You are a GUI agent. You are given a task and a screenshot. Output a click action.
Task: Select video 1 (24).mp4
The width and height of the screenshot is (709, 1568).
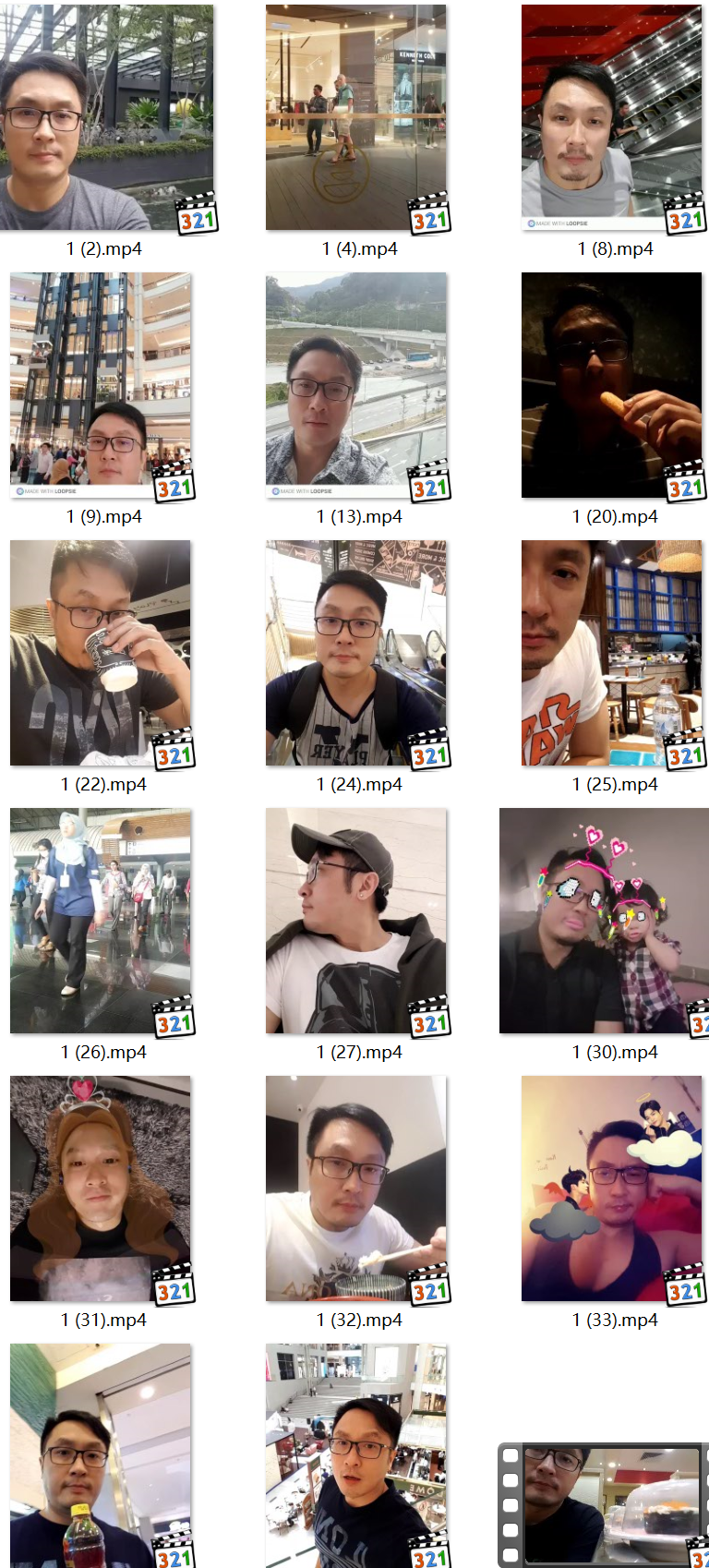click(356, 652)
